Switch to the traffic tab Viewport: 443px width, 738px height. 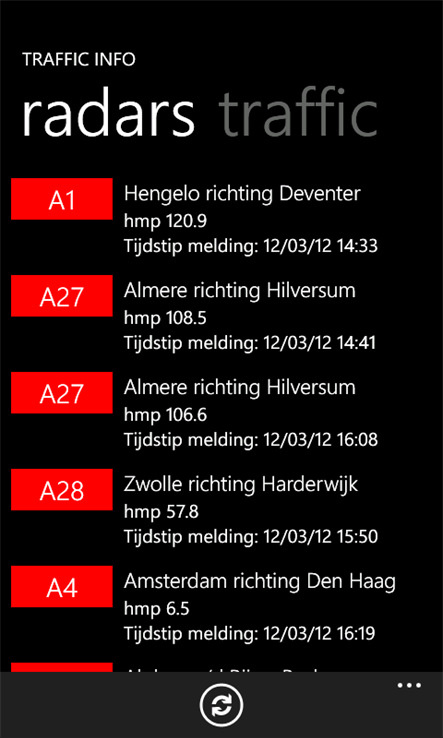[298, 114]
